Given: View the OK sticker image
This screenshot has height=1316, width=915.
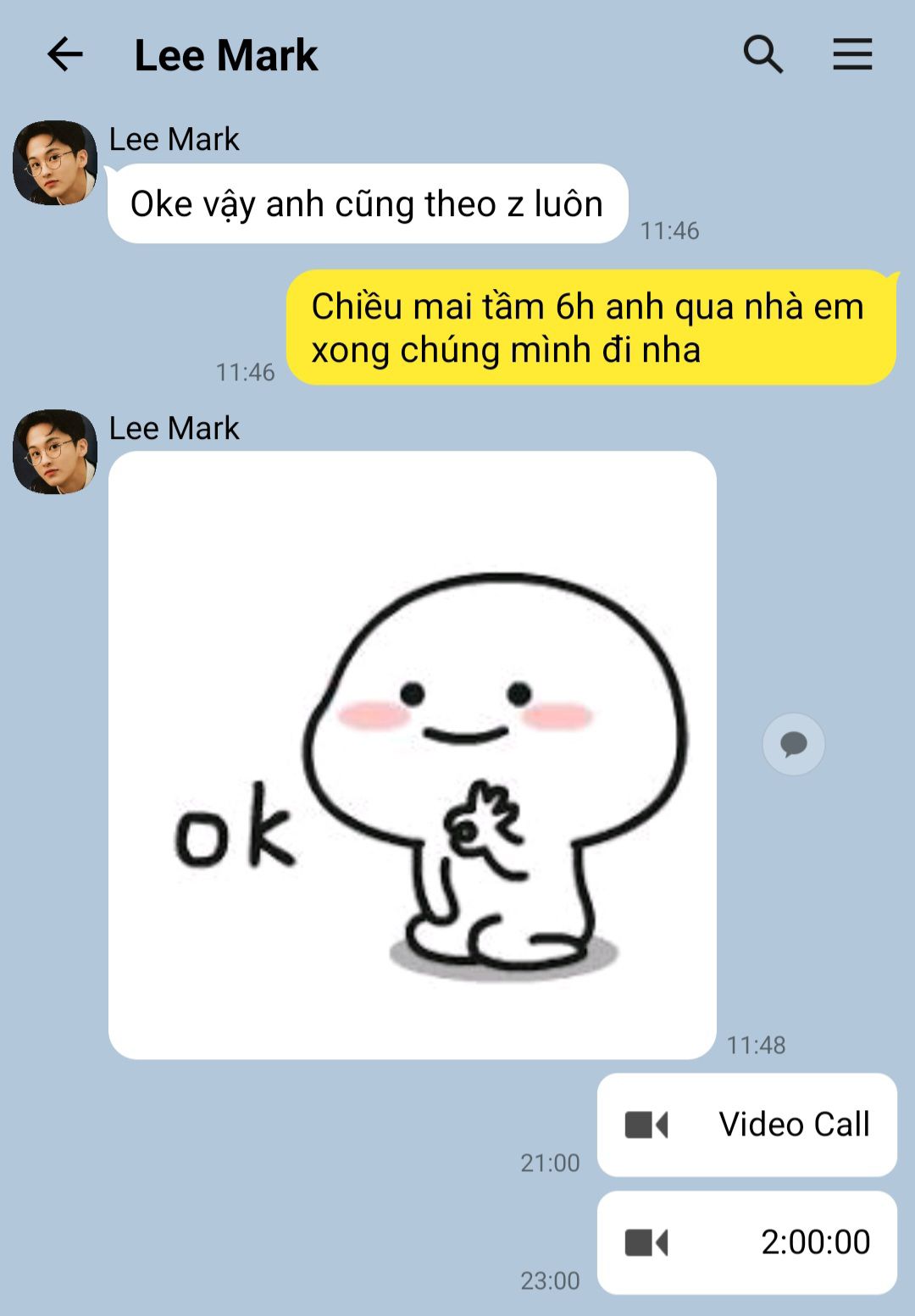Looking at the screenshot, I should point(413,755).
